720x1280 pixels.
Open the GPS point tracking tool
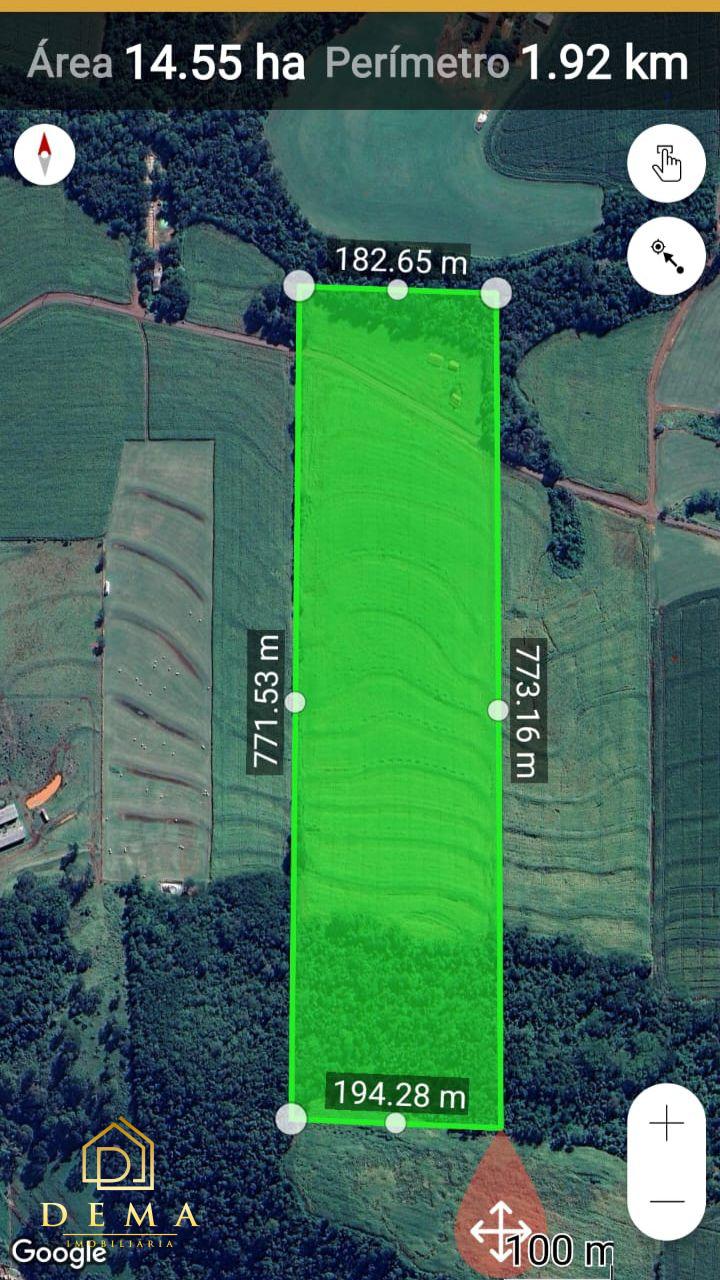pos(666,256)
